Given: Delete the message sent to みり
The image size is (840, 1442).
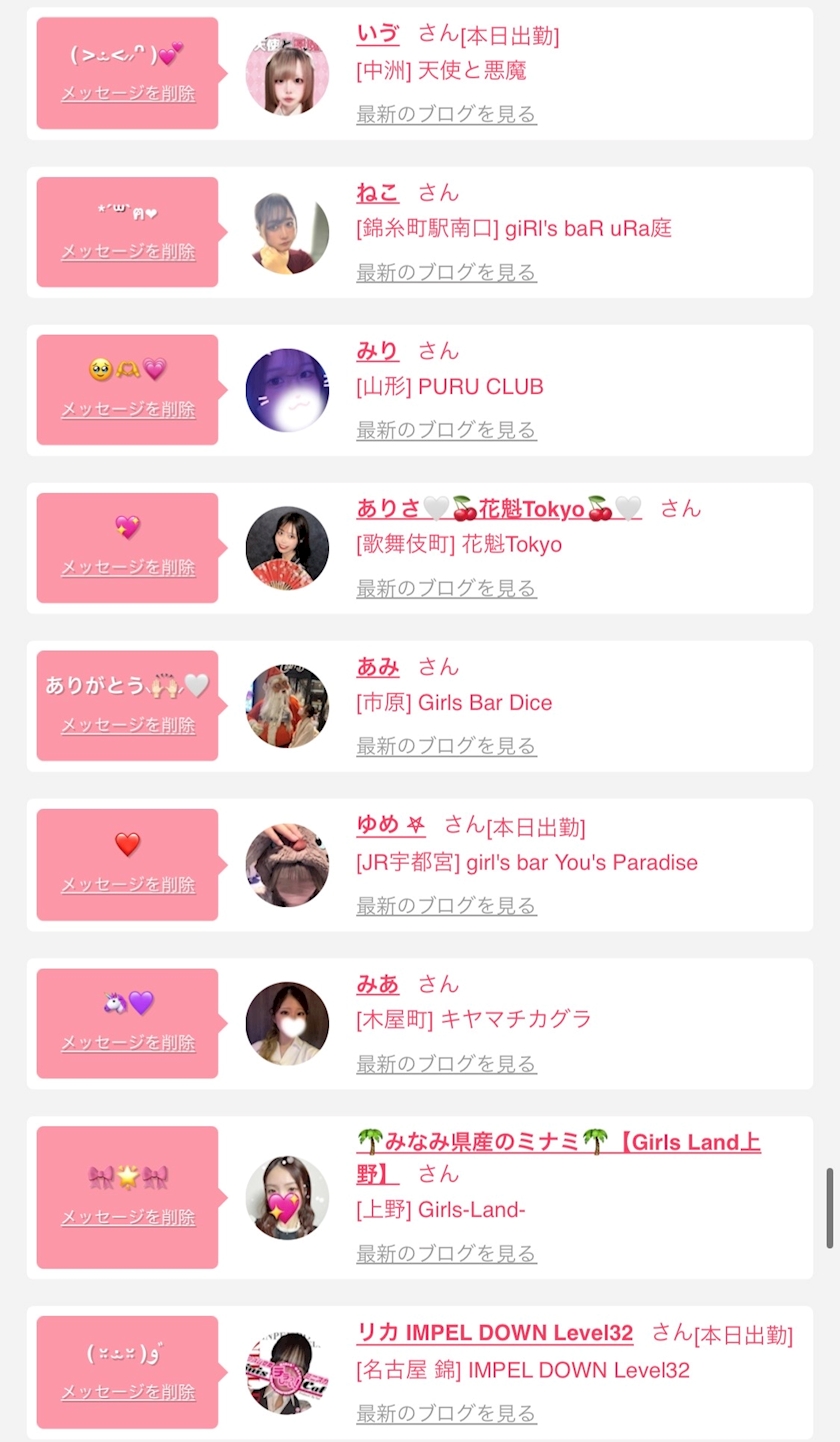Looking at the screenshot, I should (128, 409).
